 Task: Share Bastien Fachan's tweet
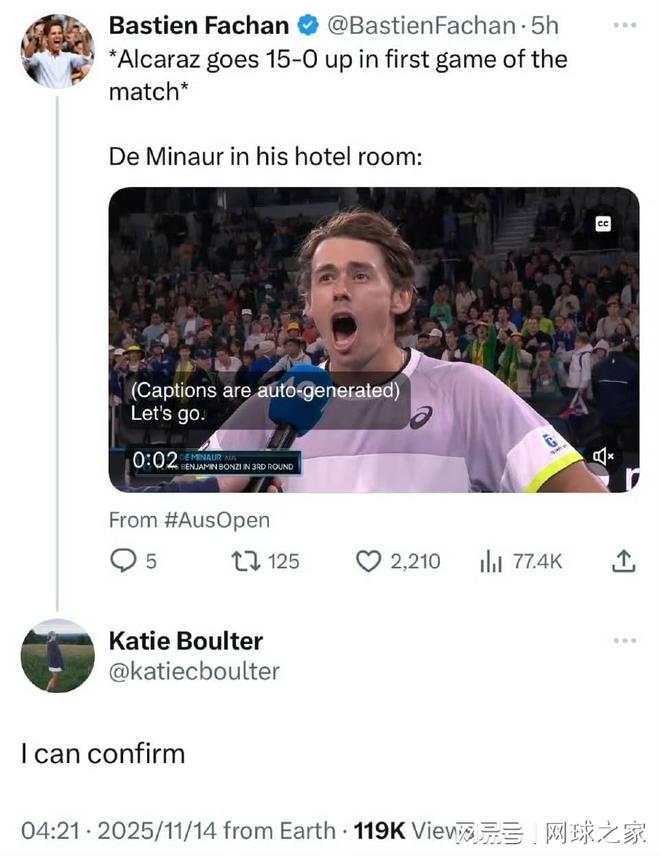pos(622,561)
